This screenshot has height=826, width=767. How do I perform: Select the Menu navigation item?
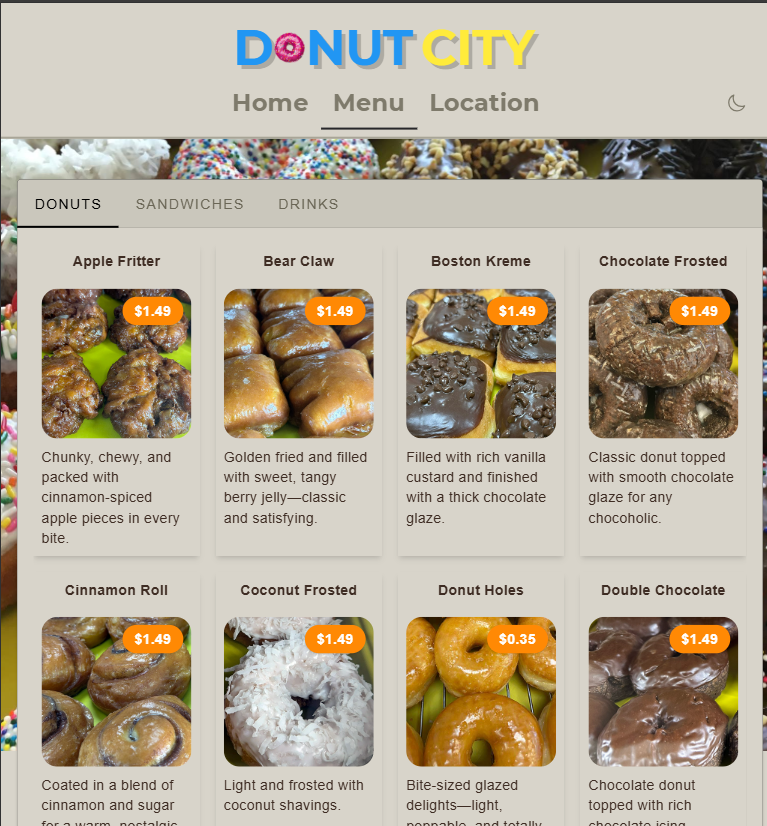point(368,102)
